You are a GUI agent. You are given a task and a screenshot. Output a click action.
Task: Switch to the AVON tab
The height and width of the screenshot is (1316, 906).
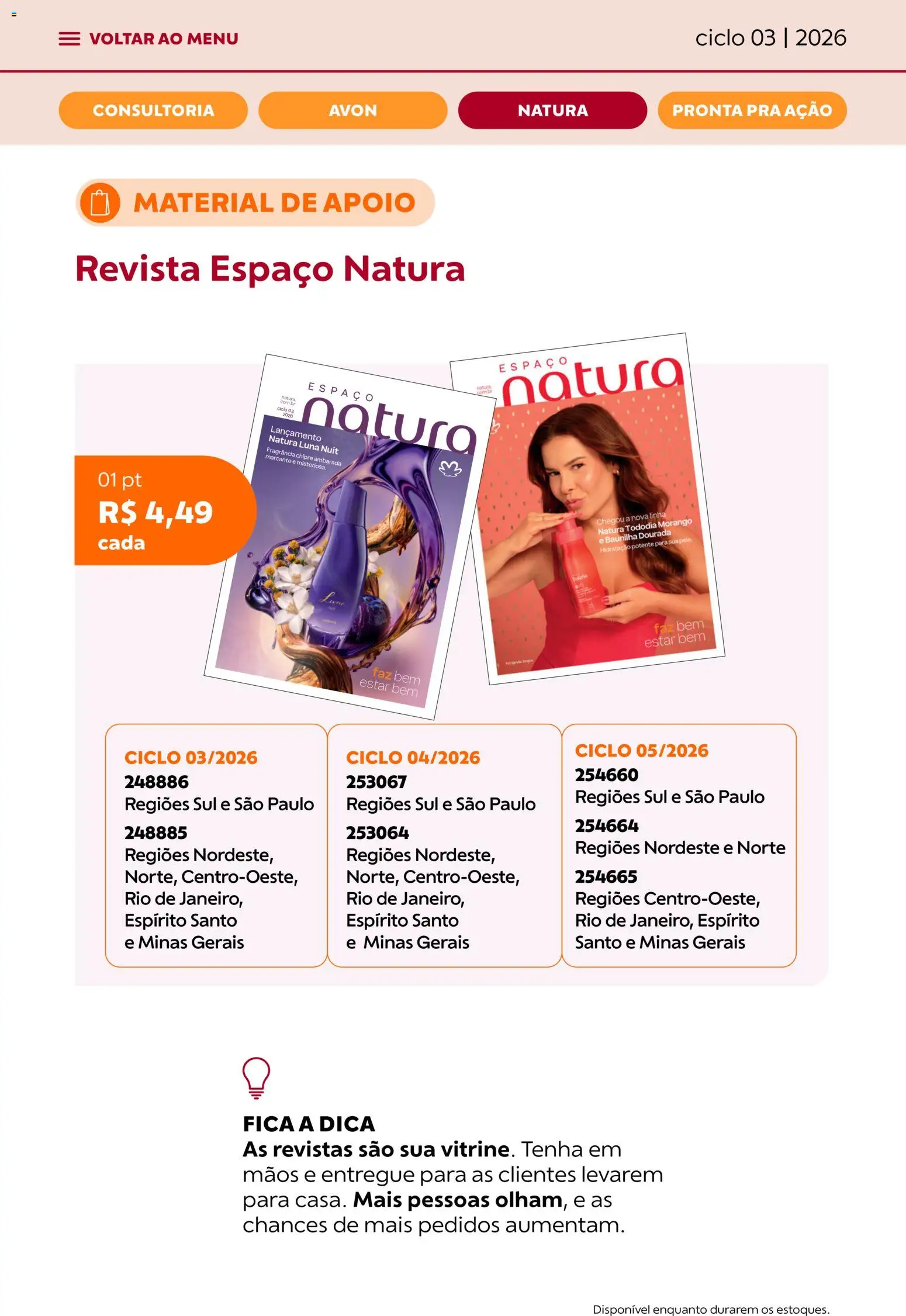(x=352, y=110)
